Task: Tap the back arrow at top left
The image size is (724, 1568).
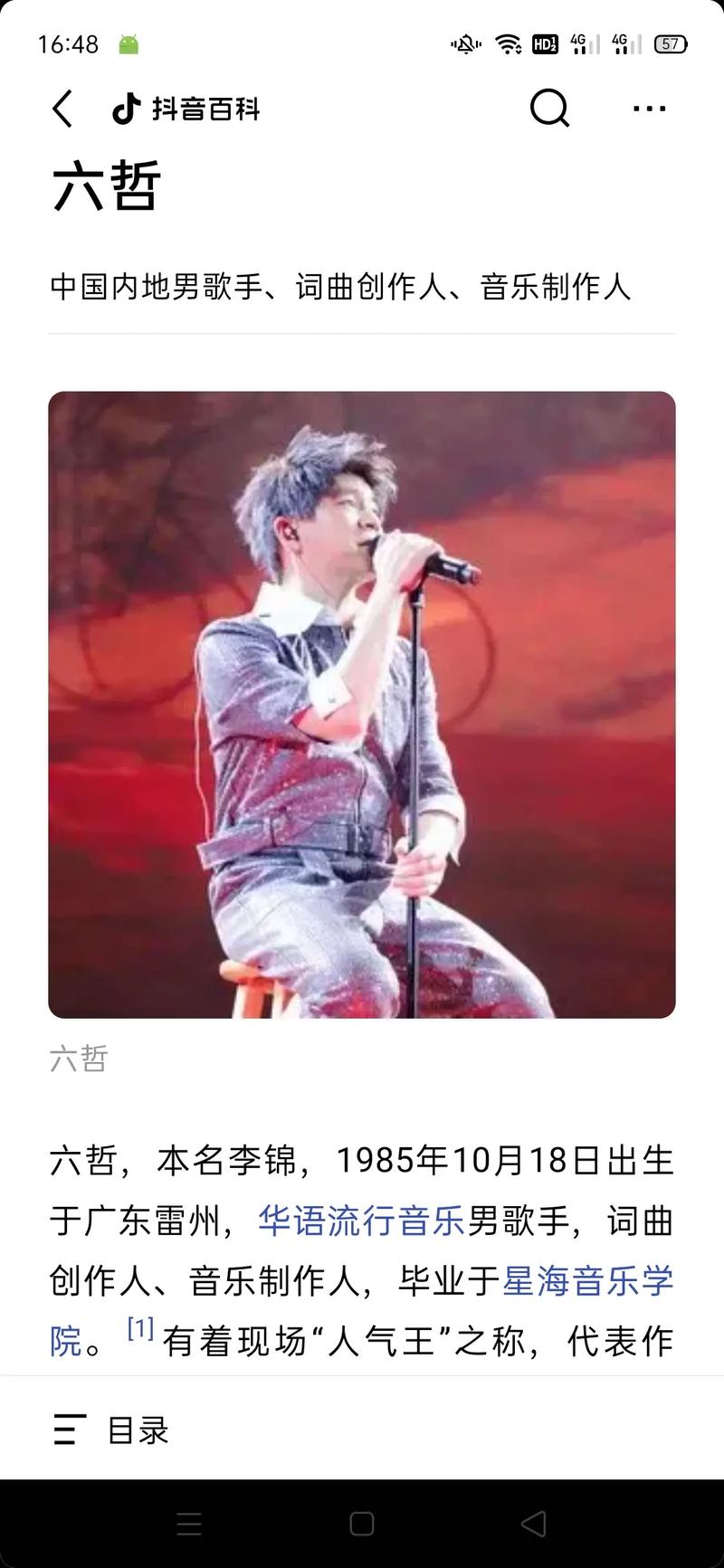Action: point(62,109)
